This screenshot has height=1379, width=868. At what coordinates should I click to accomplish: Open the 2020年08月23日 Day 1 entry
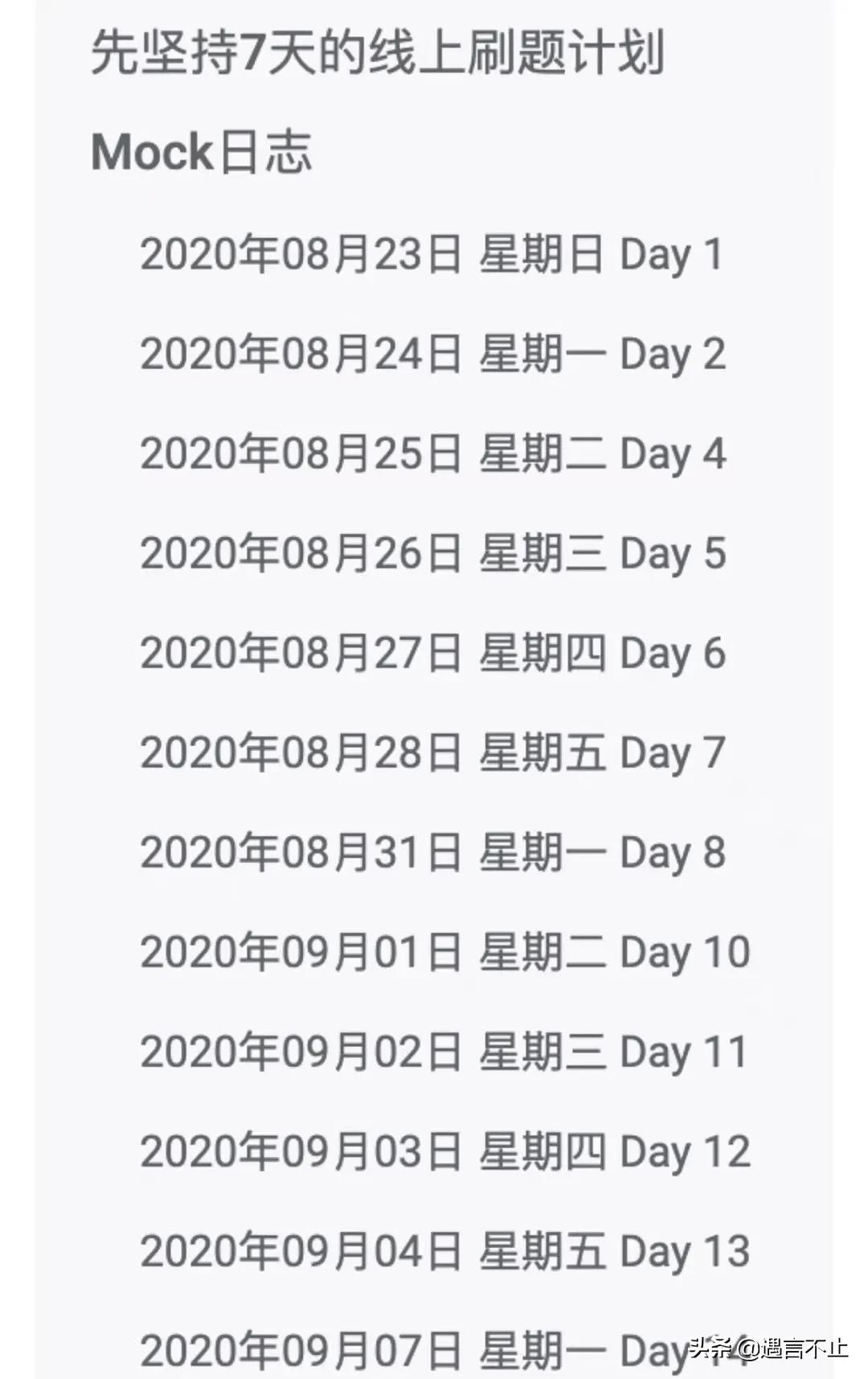432,255
